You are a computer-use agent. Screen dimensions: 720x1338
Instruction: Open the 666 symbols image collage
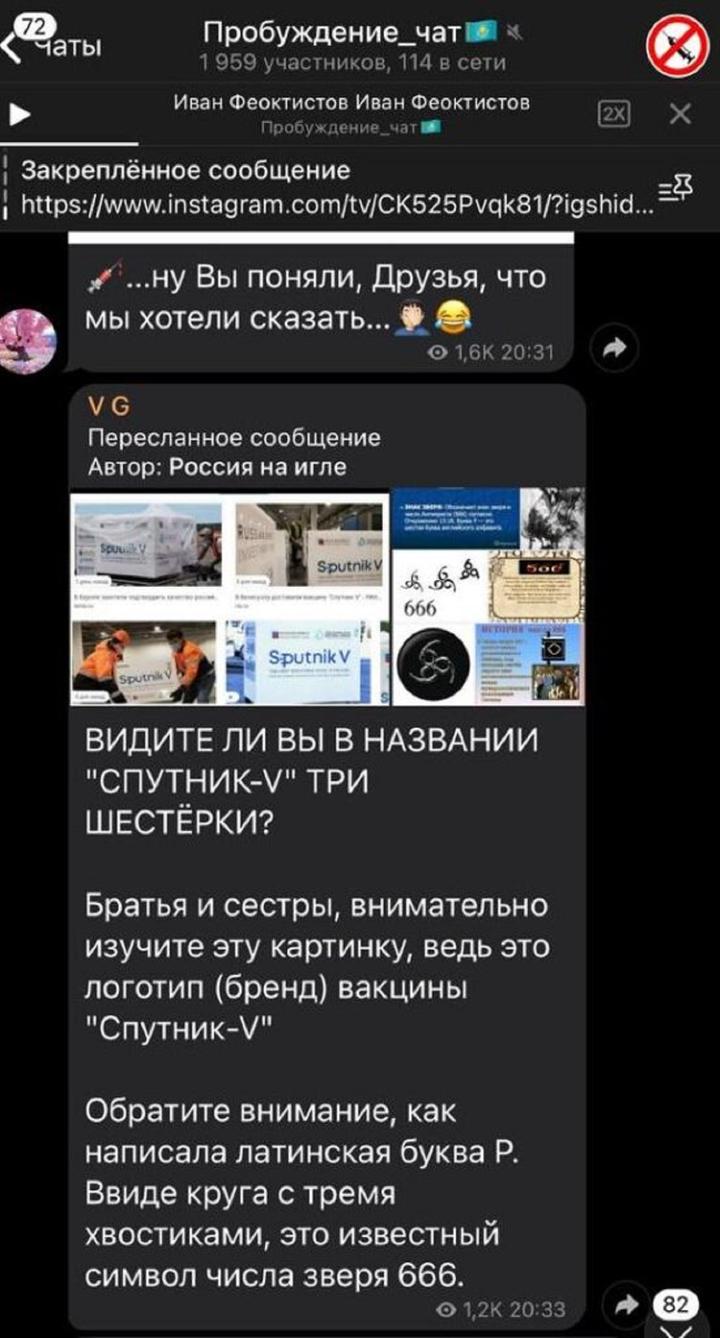point(487,596)
